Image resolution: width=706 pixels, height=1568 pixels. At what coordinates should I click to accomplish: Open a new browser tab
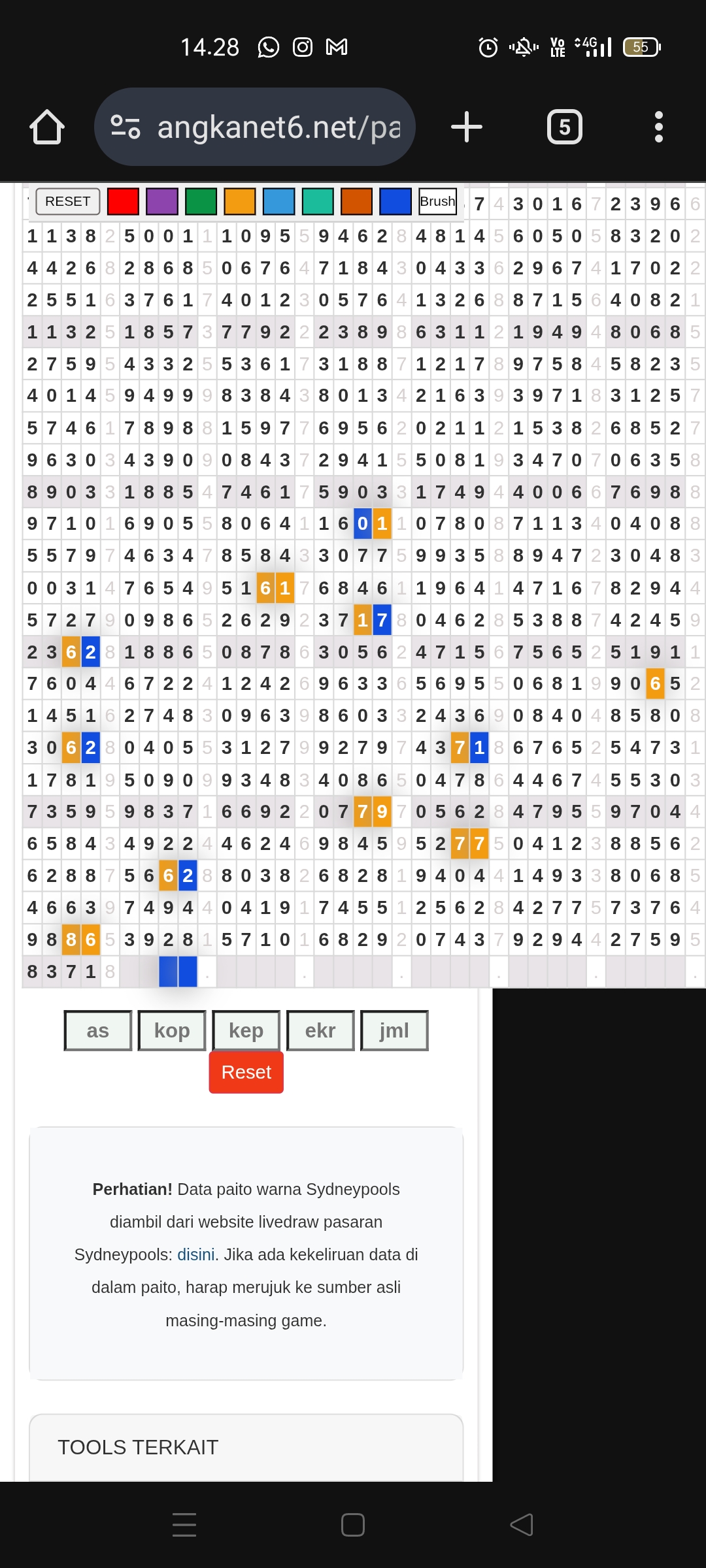[x=467, y=127]
